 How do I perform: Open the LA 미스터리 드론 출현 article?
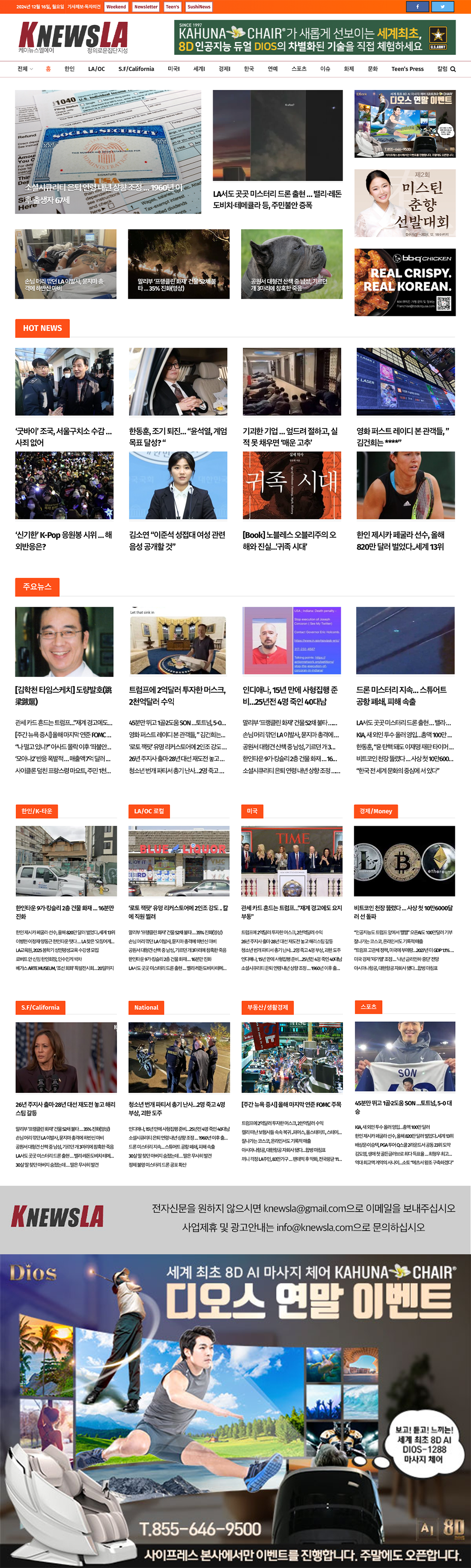pyautogui.click(x=277, y=199)
